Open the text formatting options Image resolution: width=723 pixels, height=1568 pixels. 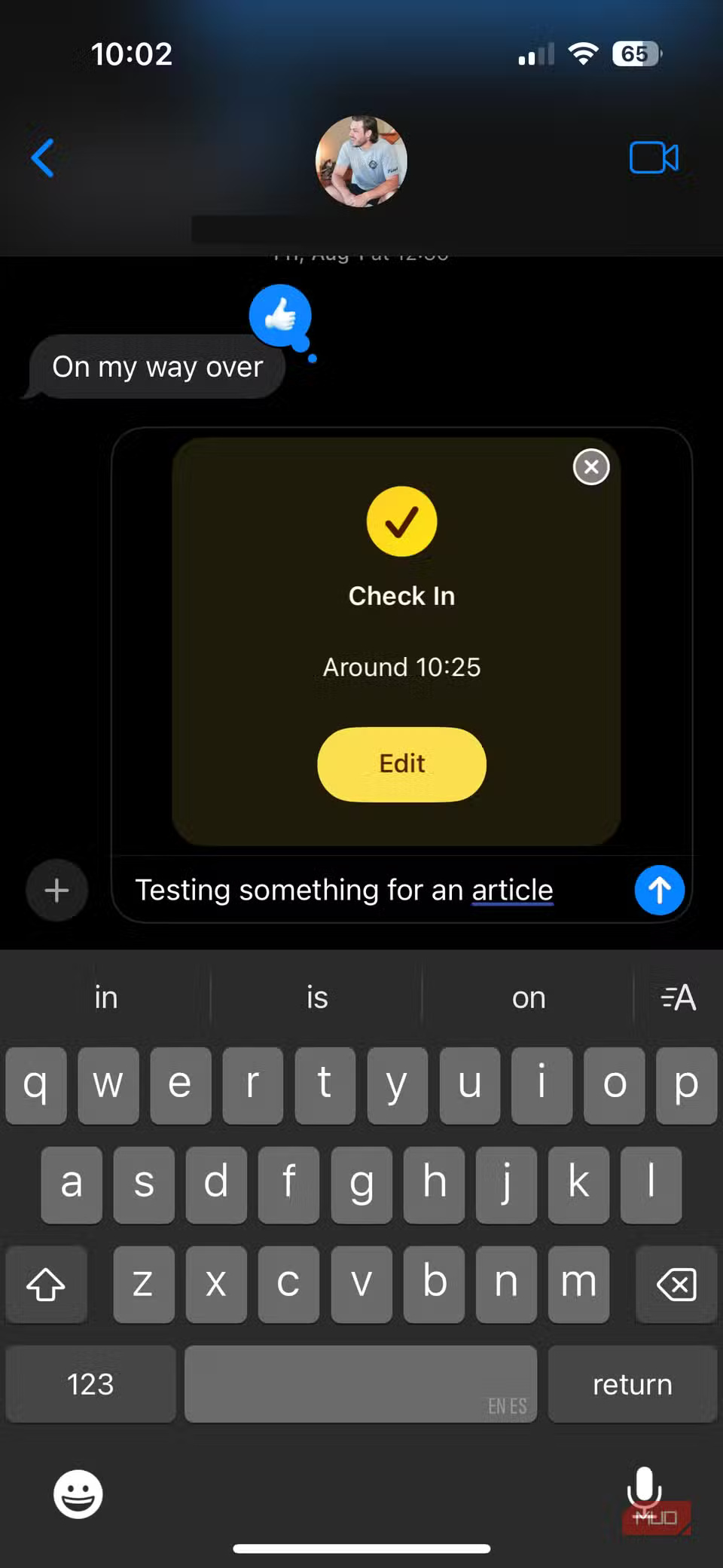click(678, 998)
